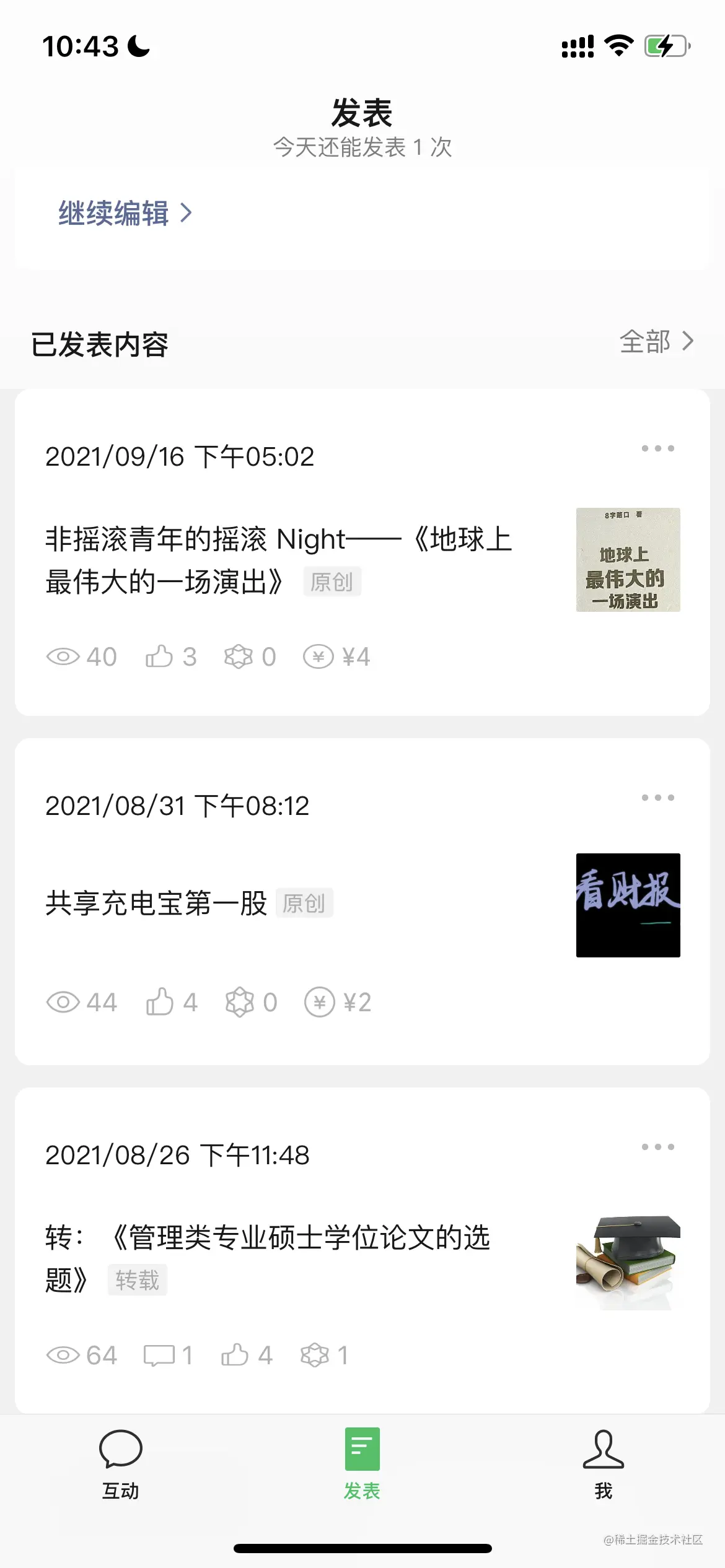Select the 发表 tab
Screen dimensions: 725x1568
(x=362, y=1464)
